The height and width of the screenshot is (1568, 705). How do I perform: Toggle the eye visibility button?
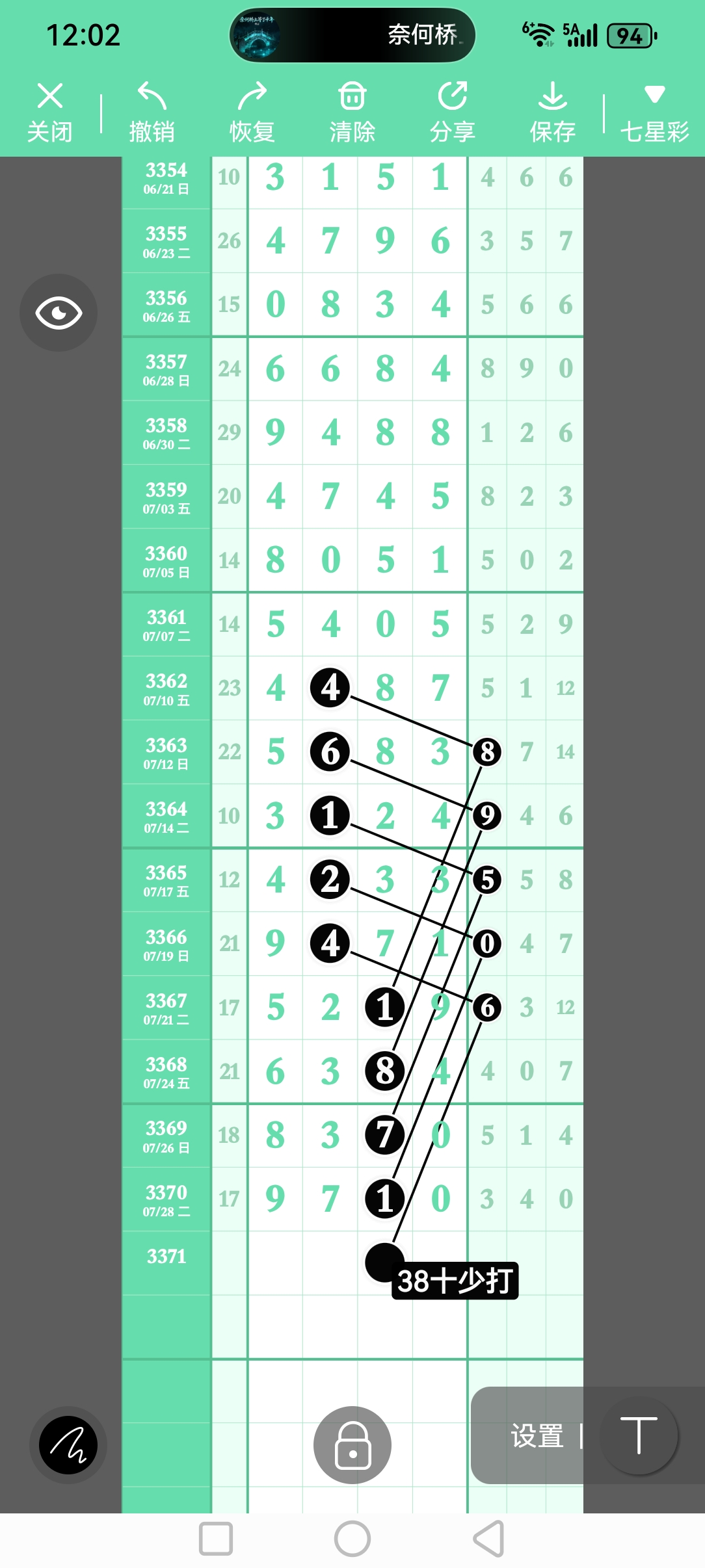[59, 313]
